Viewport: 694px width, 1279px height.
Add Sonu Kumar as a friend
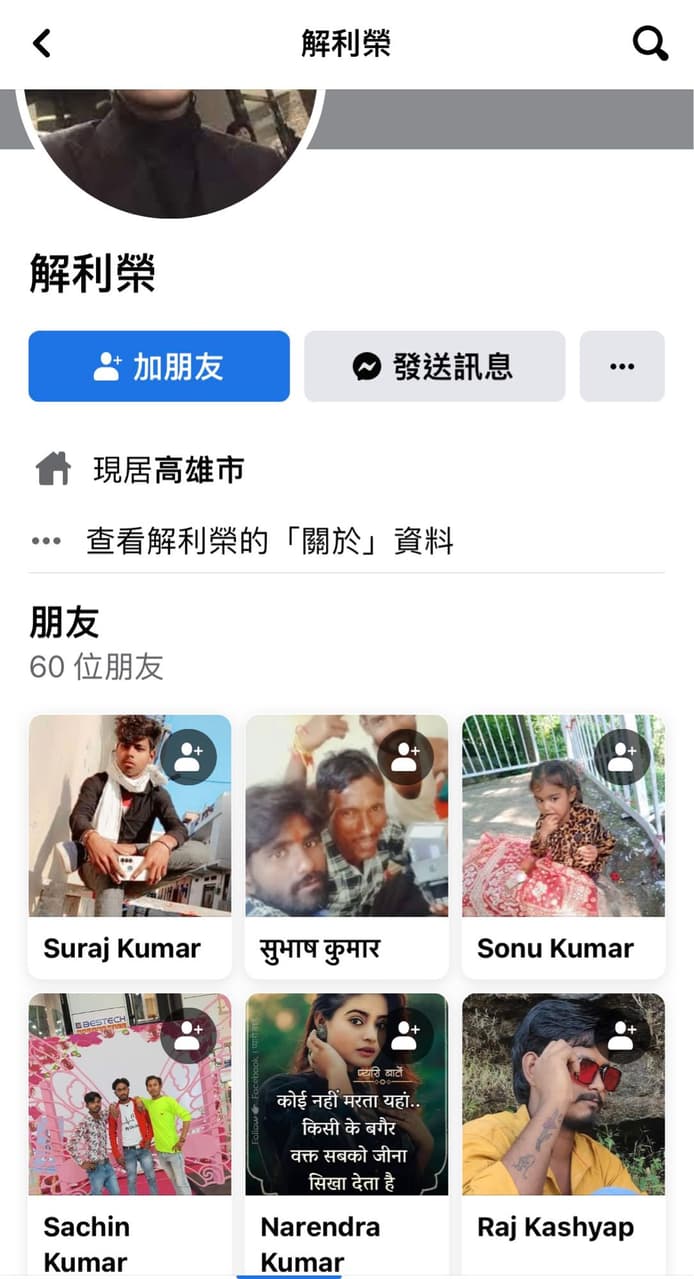621,757
